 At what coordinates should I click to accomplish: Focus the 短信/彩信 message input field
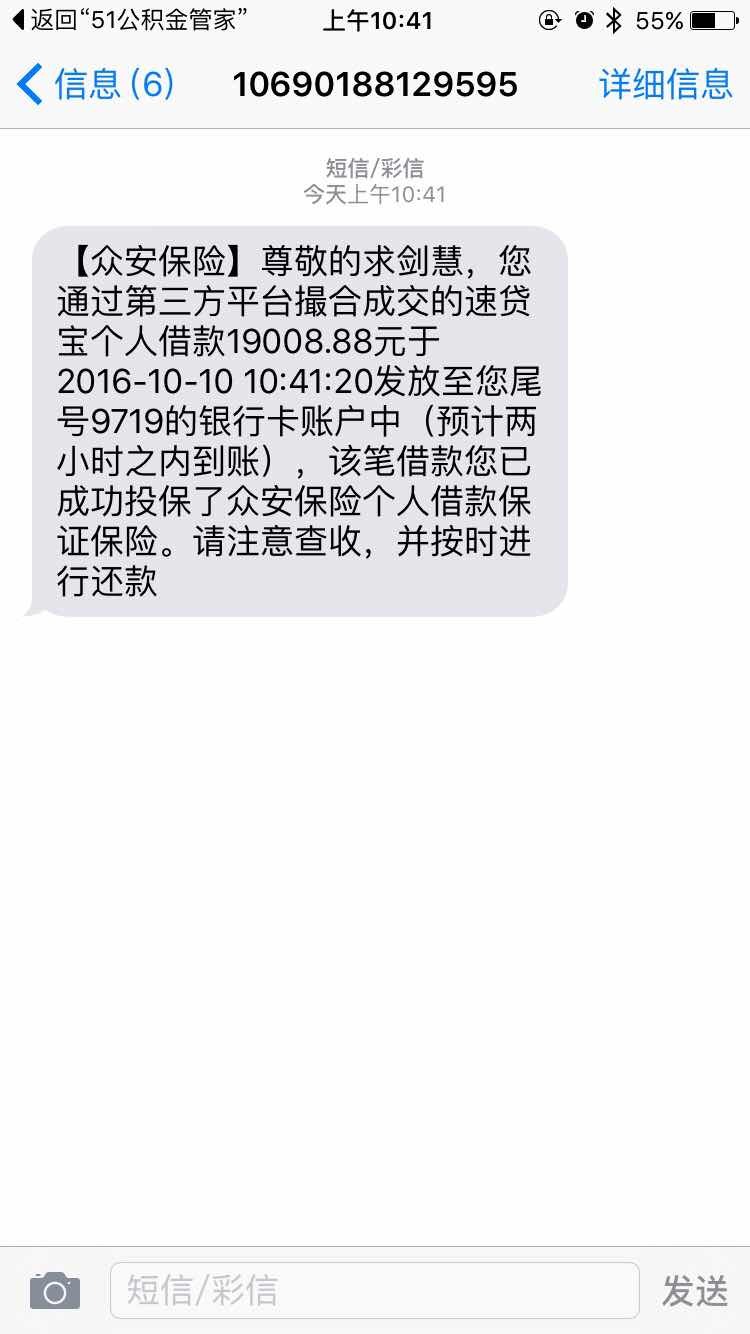point(374,1290)
